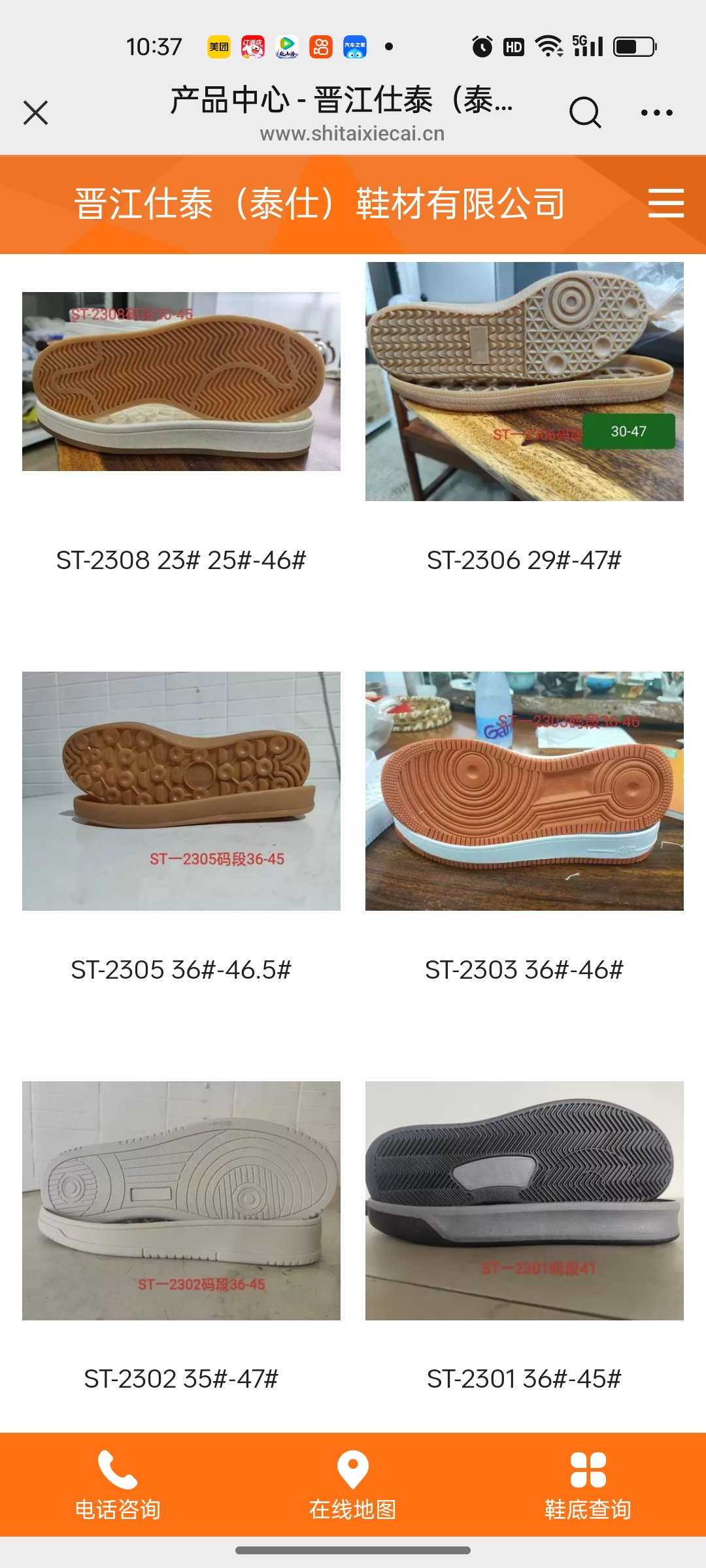
Task: Open the site hamburger menu
Action: click(x=665, y=203)
